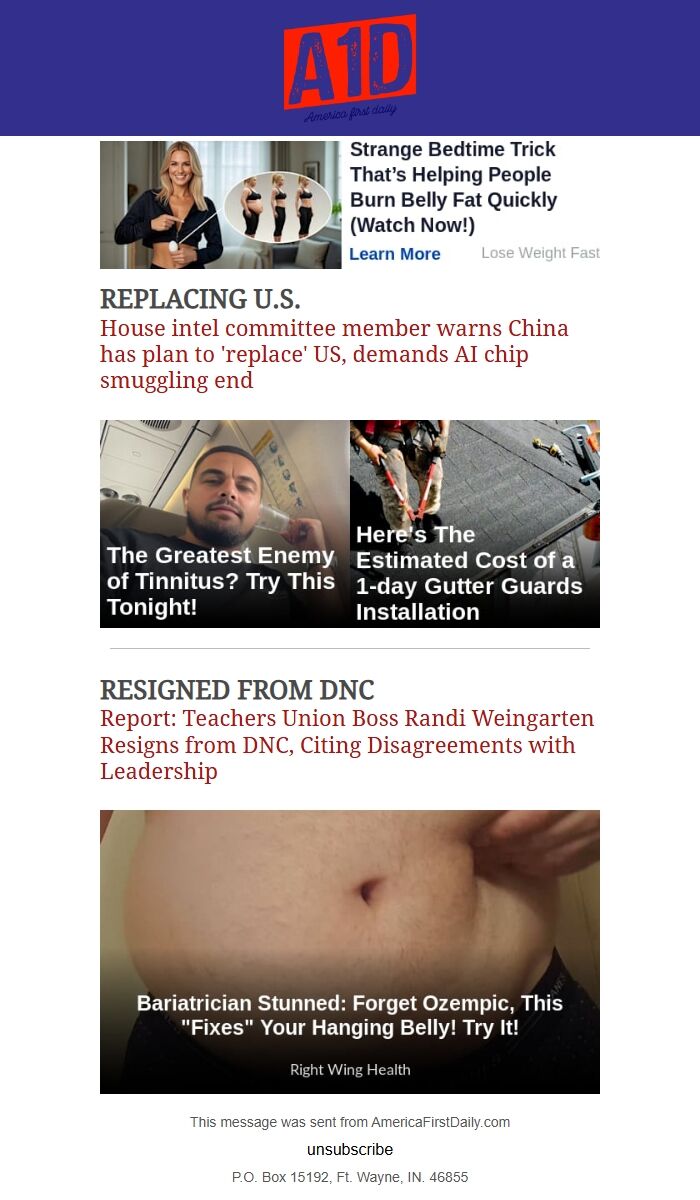Open the Tinnitus enemy ad tile
This screenshot has height=1200, width=700.
pos(224,523)
